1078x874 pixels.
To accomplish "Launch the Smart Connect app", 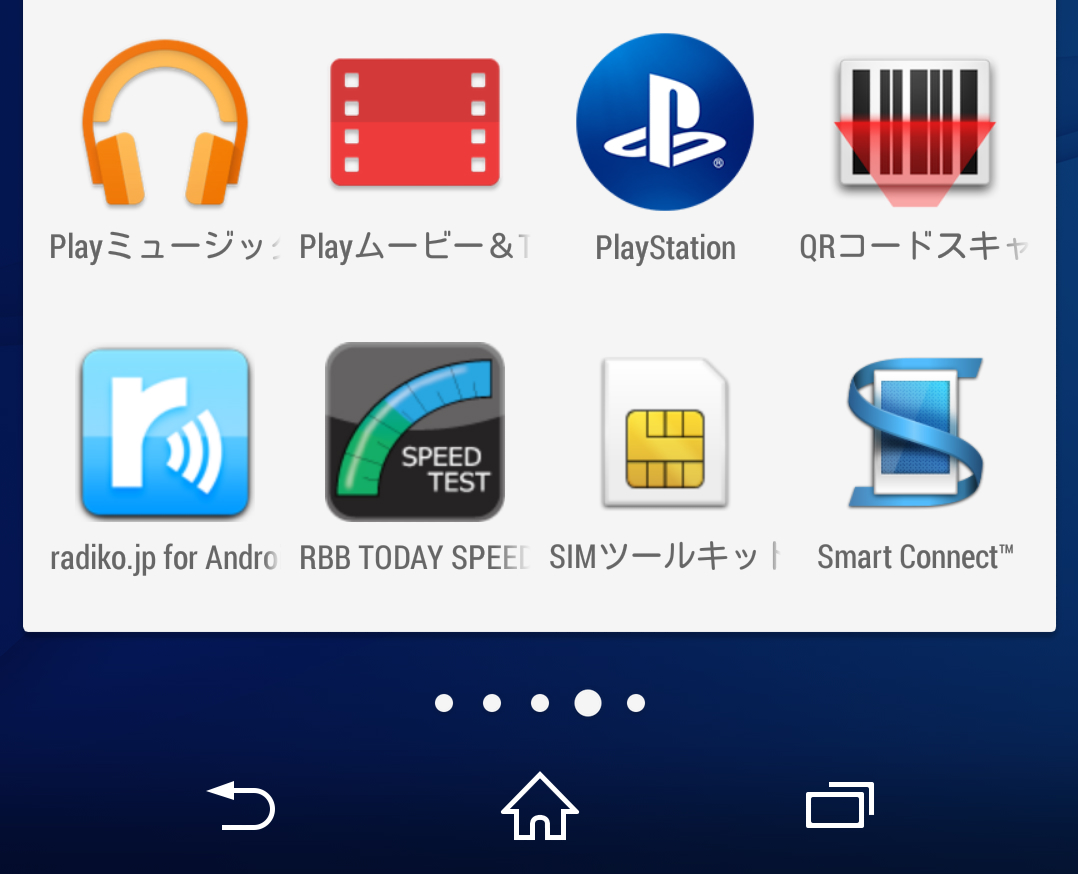I will coord(915,432).
